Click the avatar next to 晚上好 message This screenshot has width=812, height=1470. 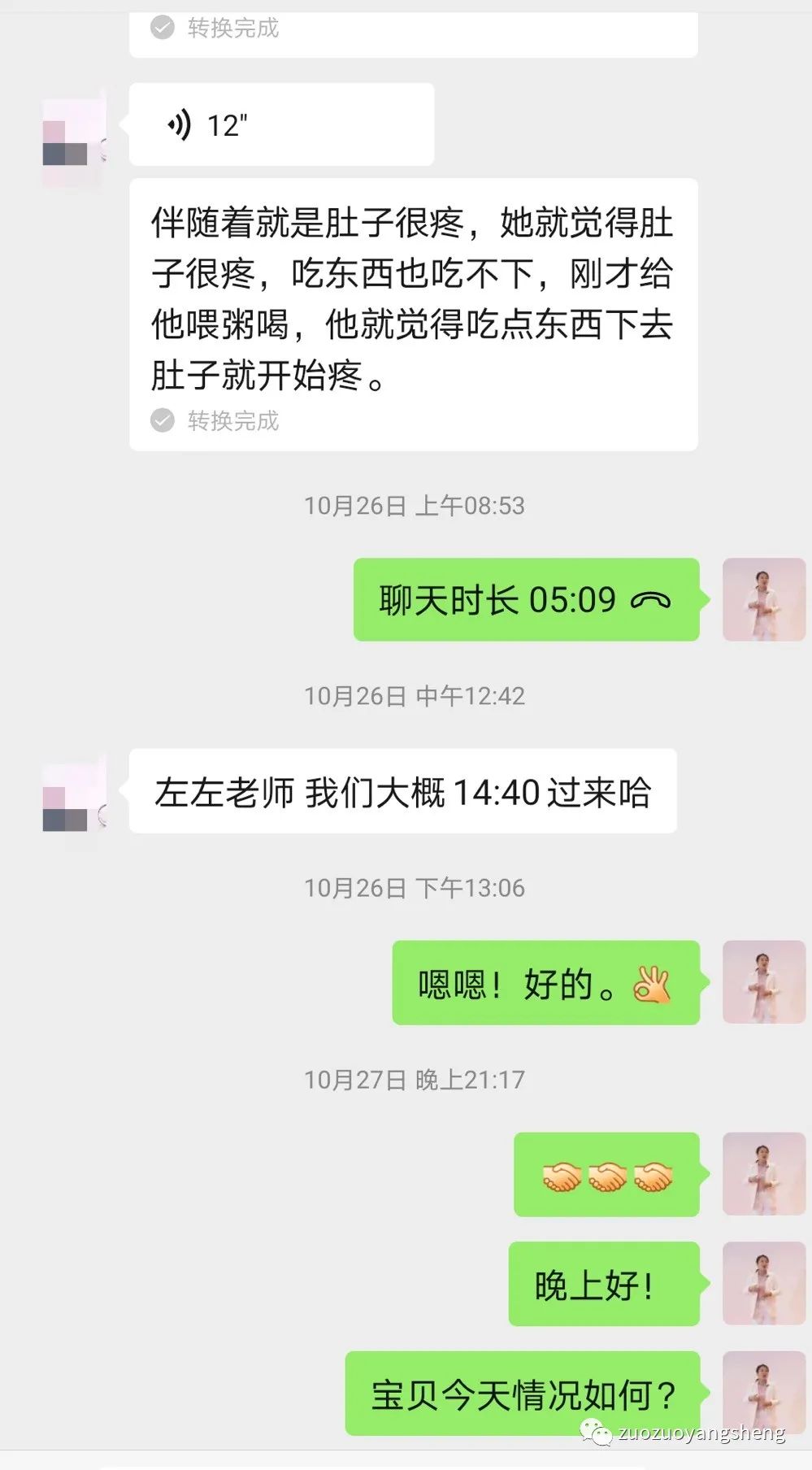click(x=763, y=1282)
